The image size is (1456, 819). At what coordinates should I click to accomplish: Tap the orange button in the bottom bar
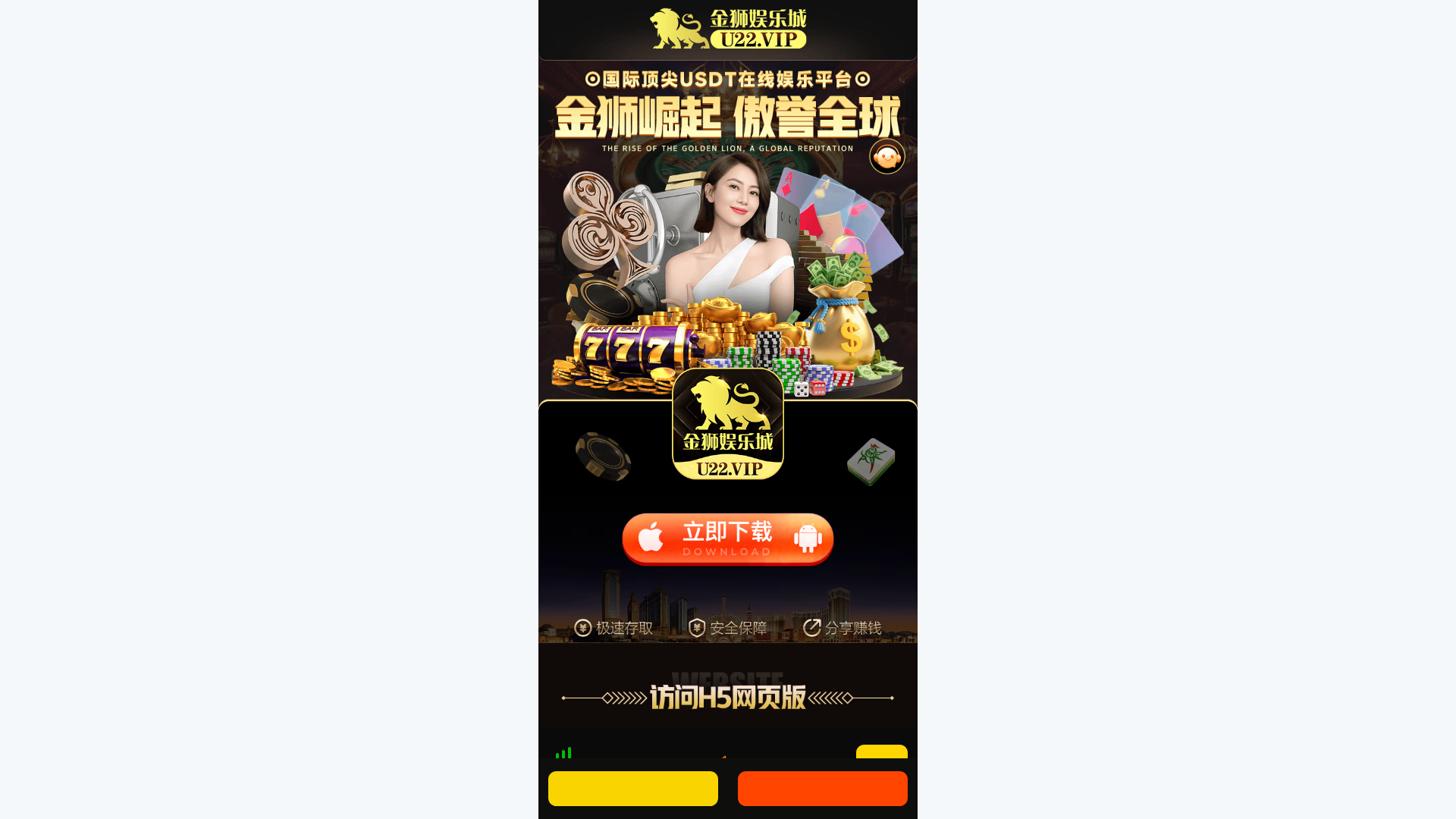coord(822,788)
